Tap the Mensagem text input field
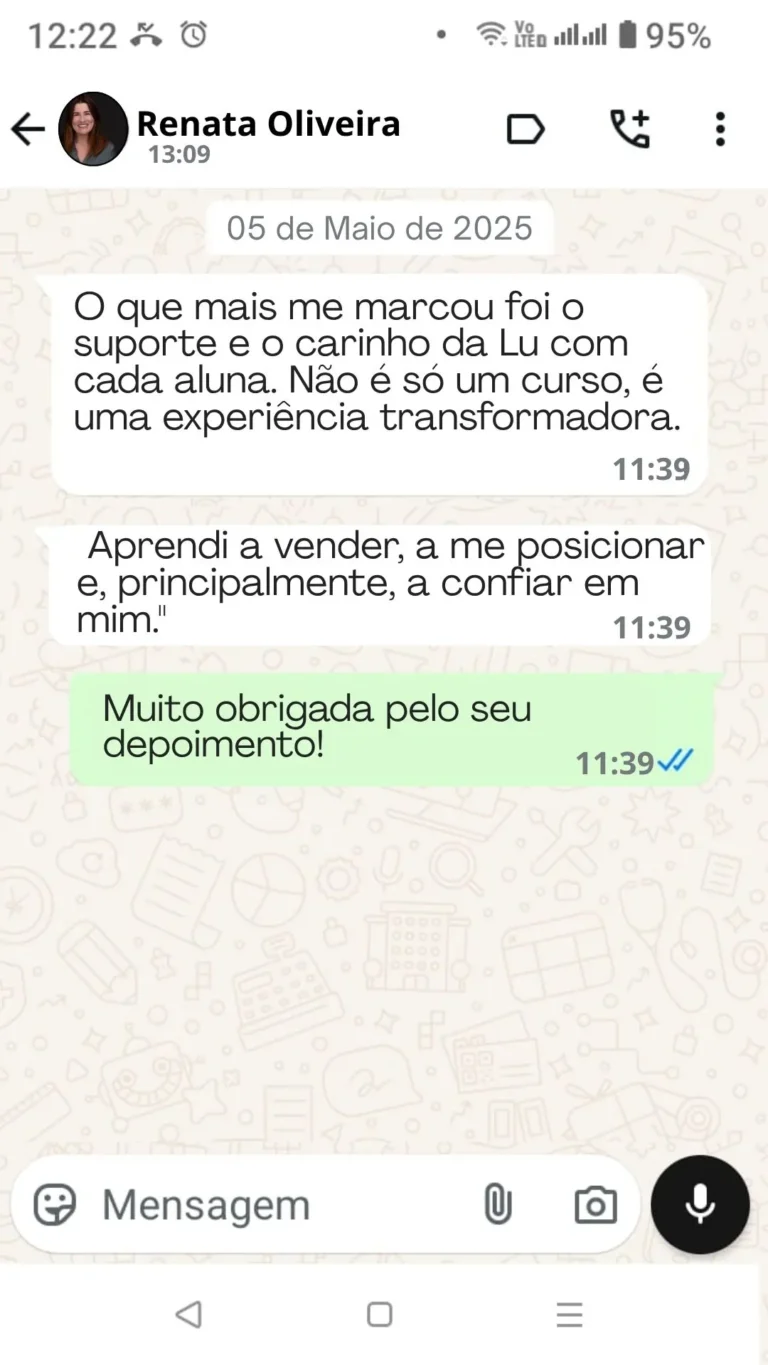This screenshot has width=768, height=1365. [250, 1204]
